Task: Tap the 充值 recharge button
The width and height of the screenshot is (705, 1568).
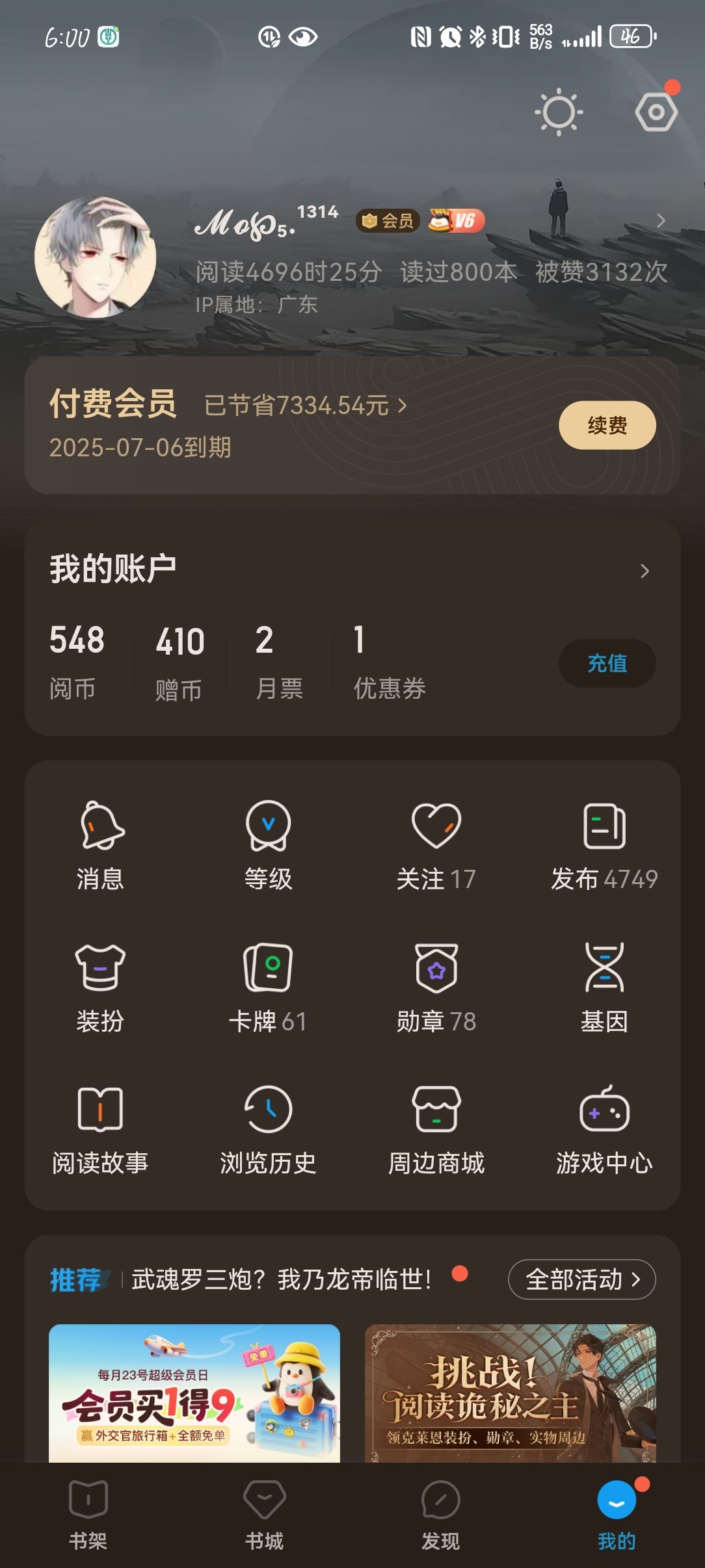Action: [x=607, y=663]
